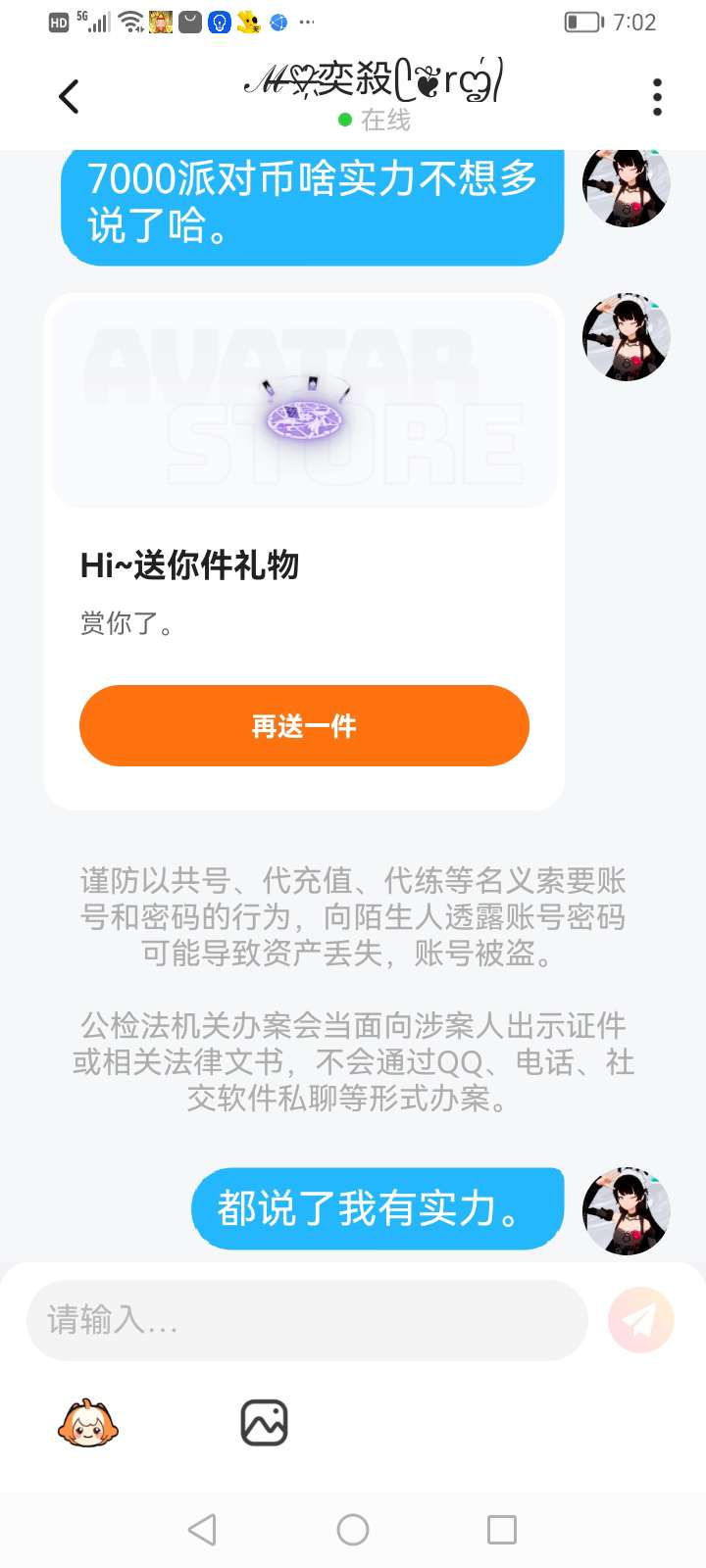
Task: Attach a picture from the gallery
Action: [264, 1423]
